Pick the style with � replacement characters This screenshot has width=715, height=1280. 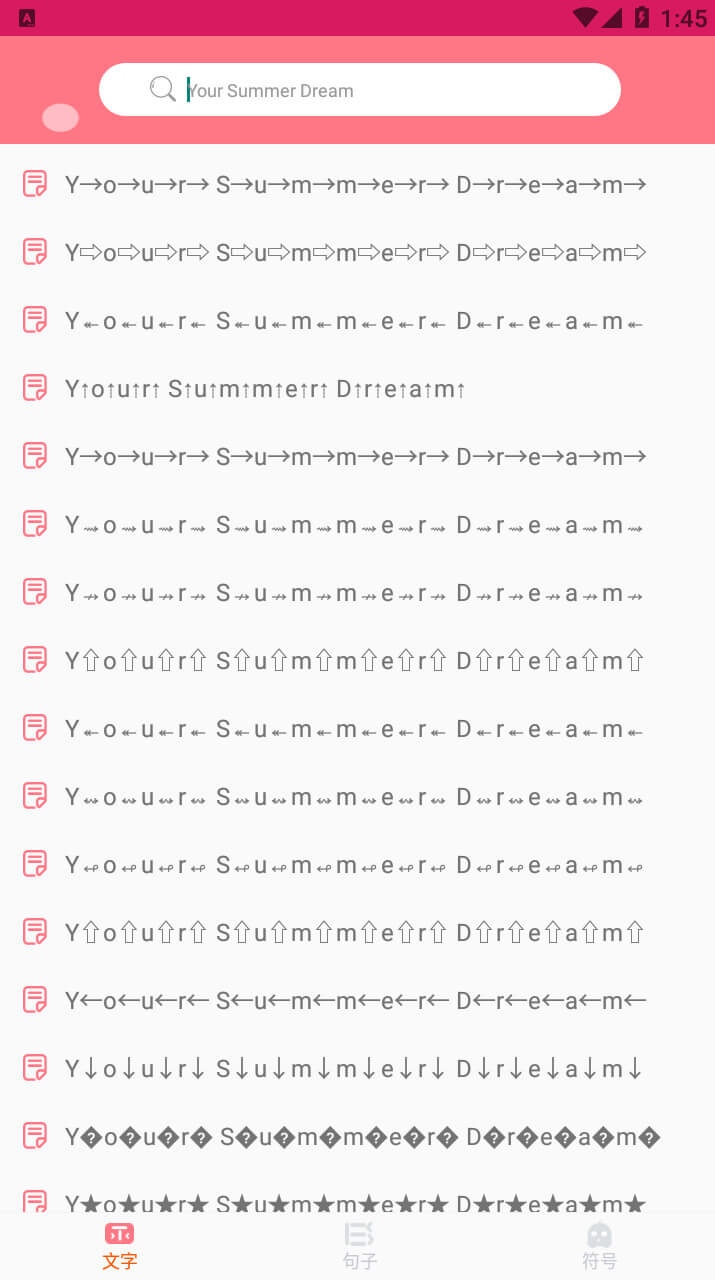click(357, 1136)
